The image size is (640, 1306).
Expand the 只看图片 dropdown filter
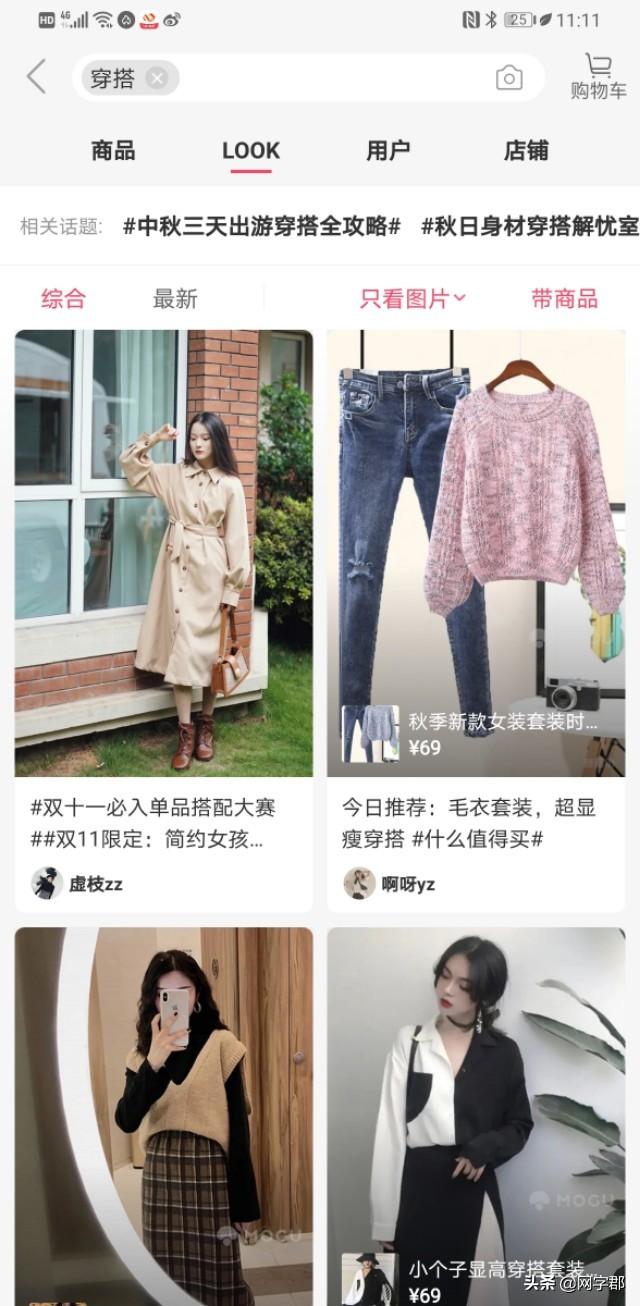tap(413, 298)
